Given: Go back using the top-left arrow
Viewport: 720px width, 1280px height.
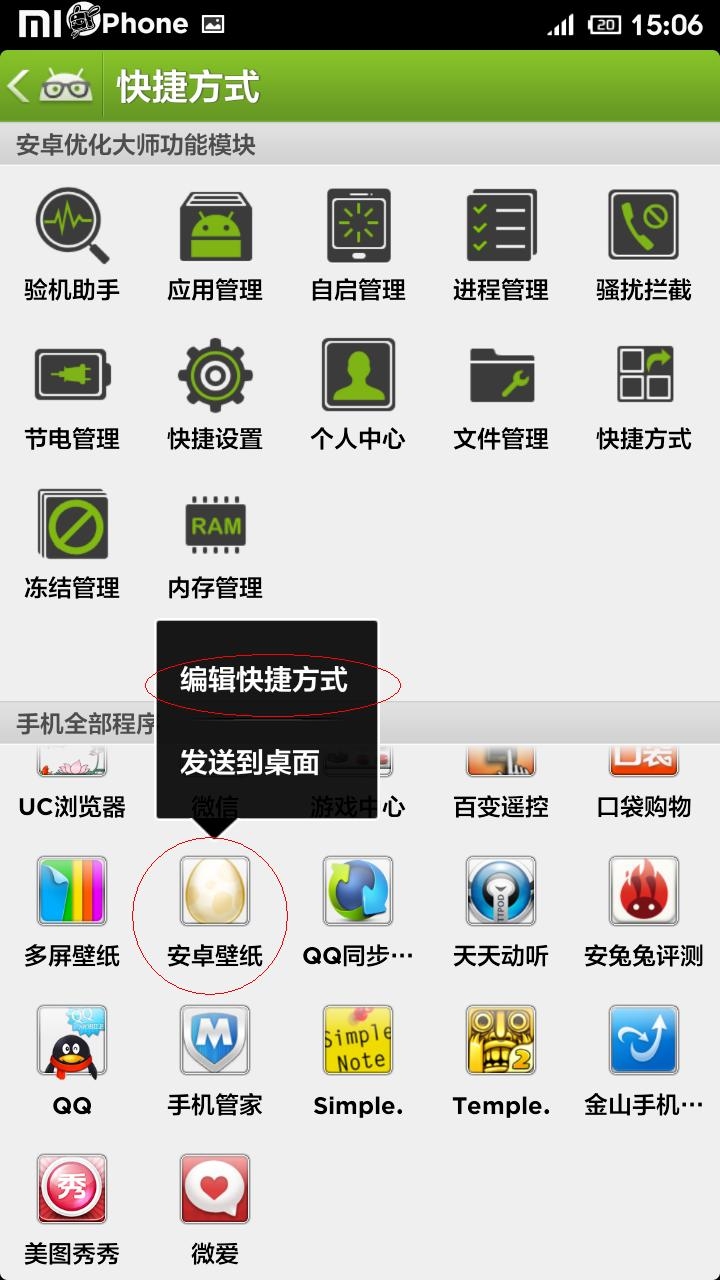Looking at the screenshot, I should tap(22, 86).
